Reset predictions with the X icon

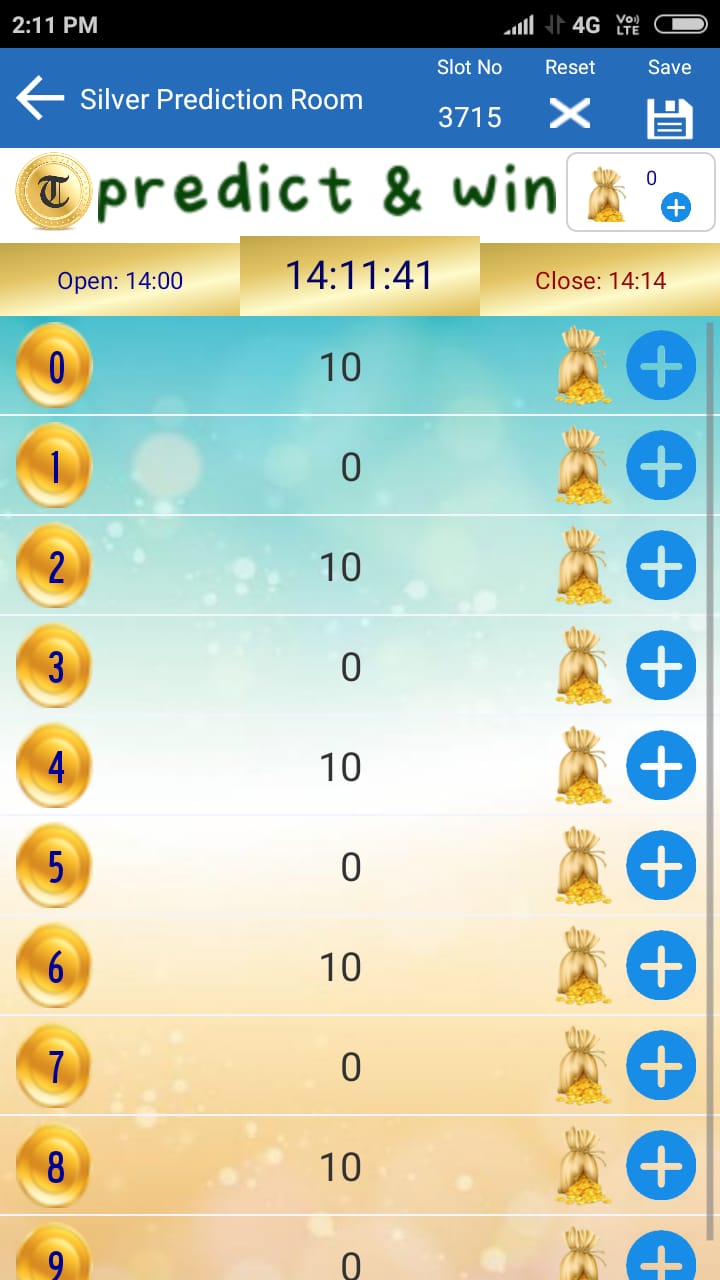tap(570, 114)
